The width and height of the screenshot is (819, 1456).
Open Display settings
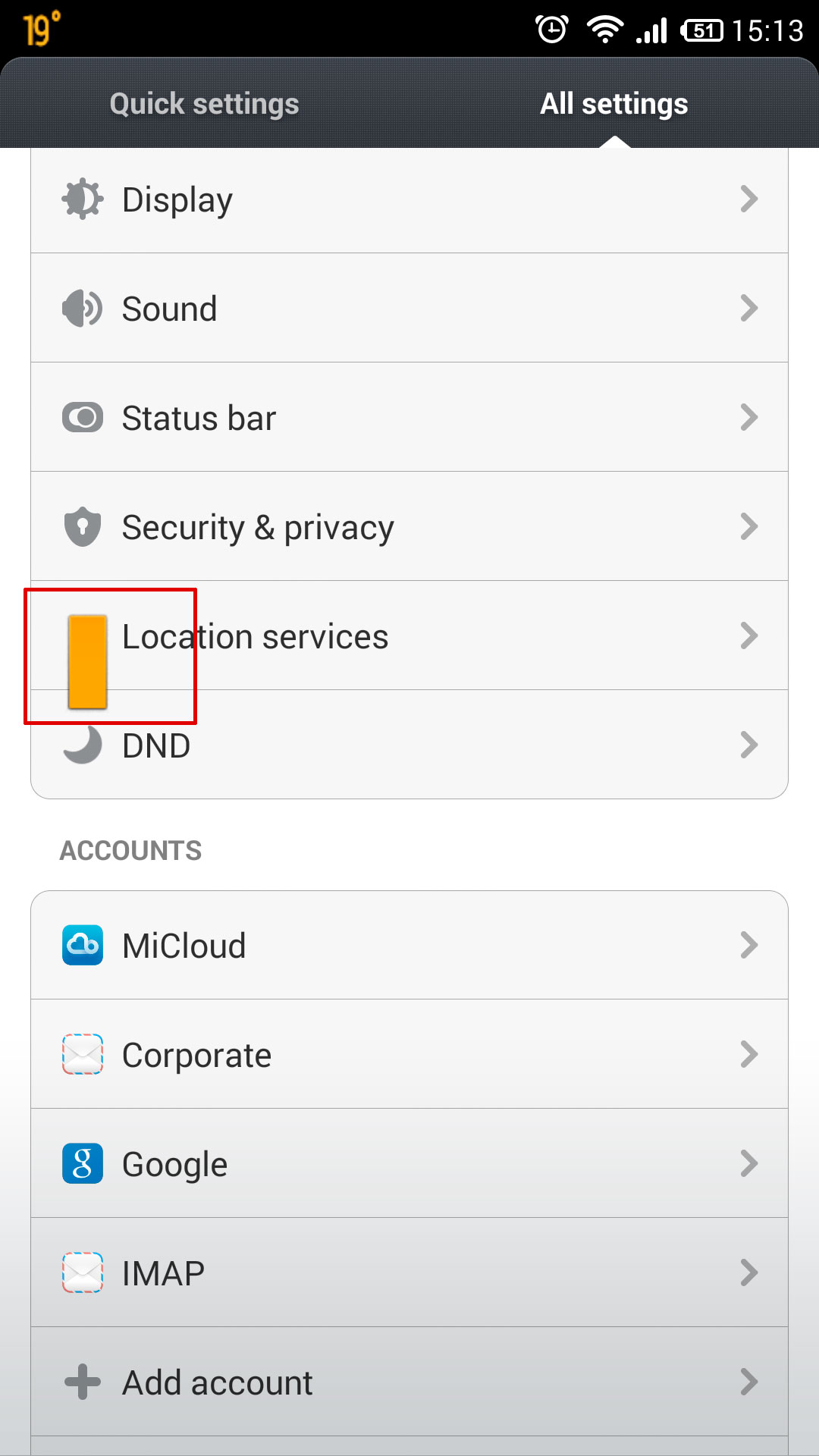tap(409, 200)
